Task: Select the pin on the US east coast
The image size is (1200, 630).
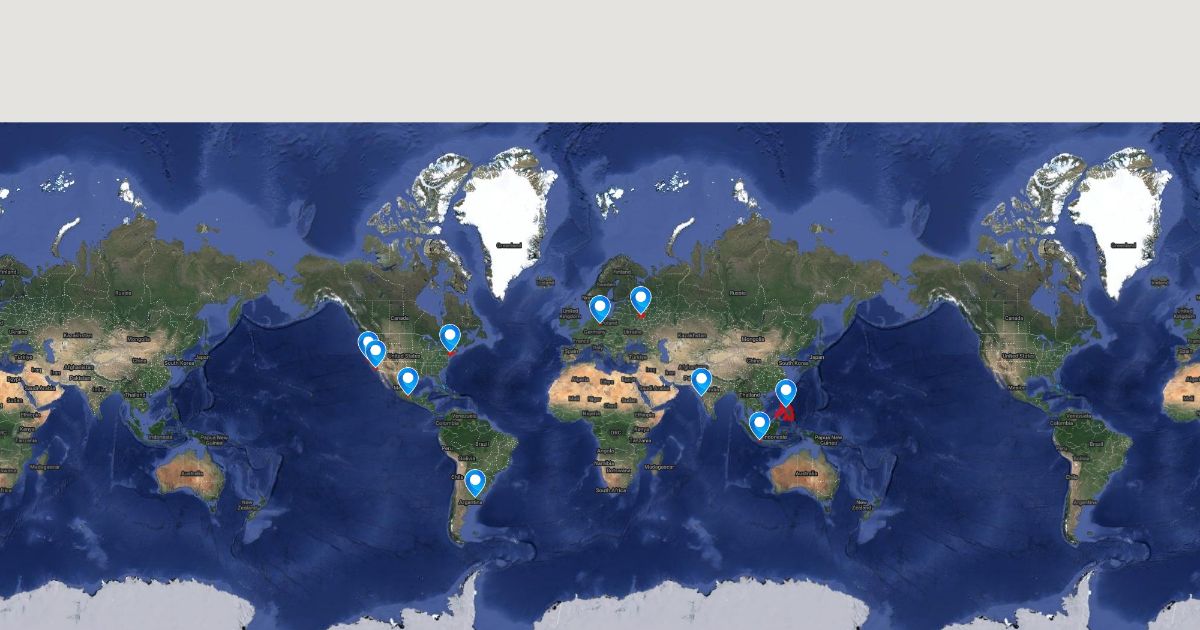Action: [x=450, y=337]
